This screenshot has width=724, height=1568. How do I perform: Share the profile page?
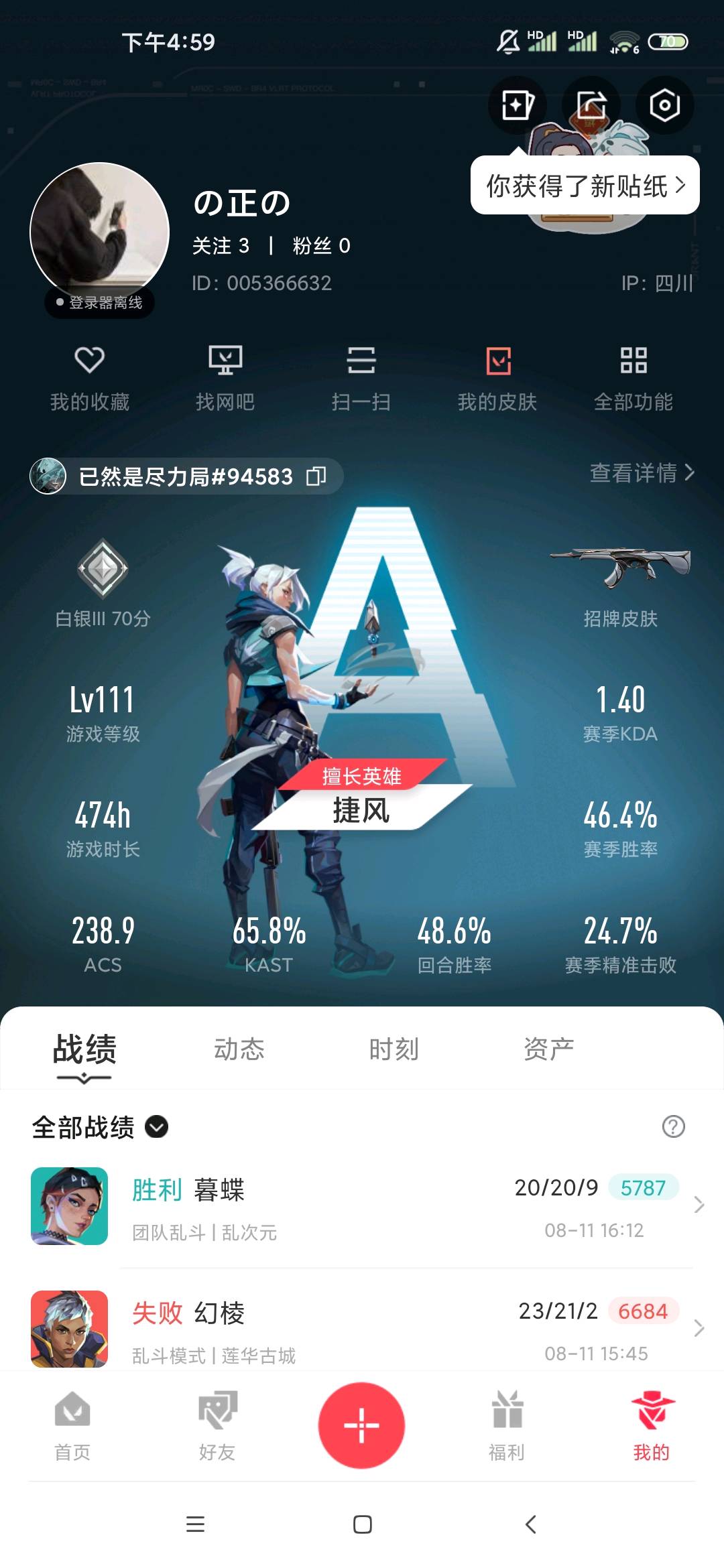[x=591, y=105]
